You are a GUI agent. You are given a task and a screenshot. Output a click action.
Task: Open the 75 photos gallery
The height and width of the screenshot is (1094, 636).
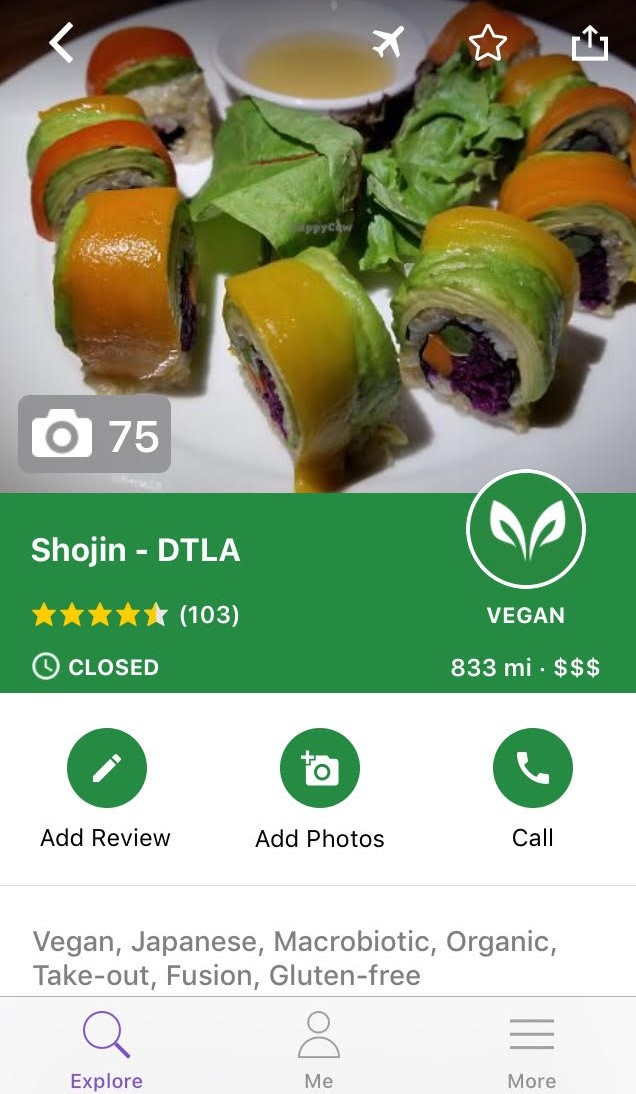click(x=95, y=436)
